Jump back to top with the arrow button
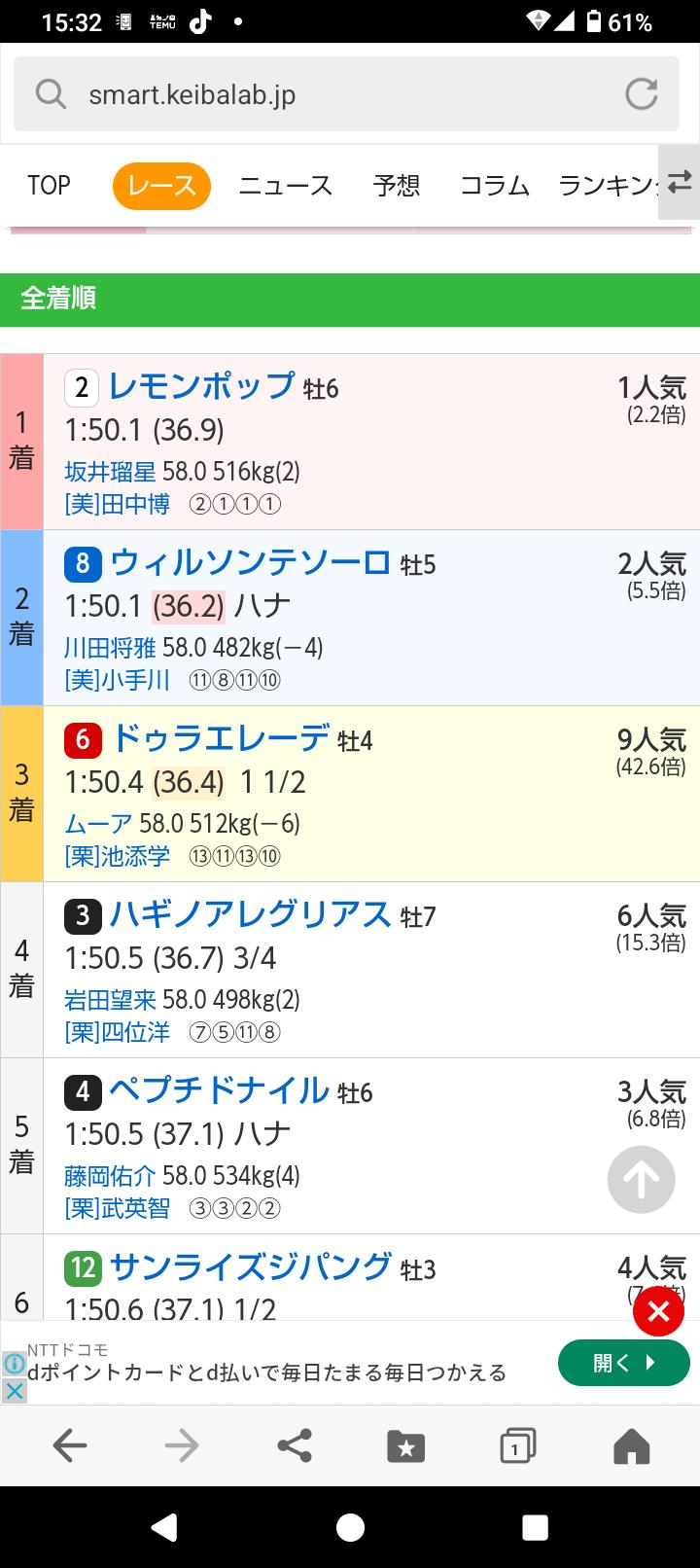This screenshot has width=700, height=1568. point(641,1179)
